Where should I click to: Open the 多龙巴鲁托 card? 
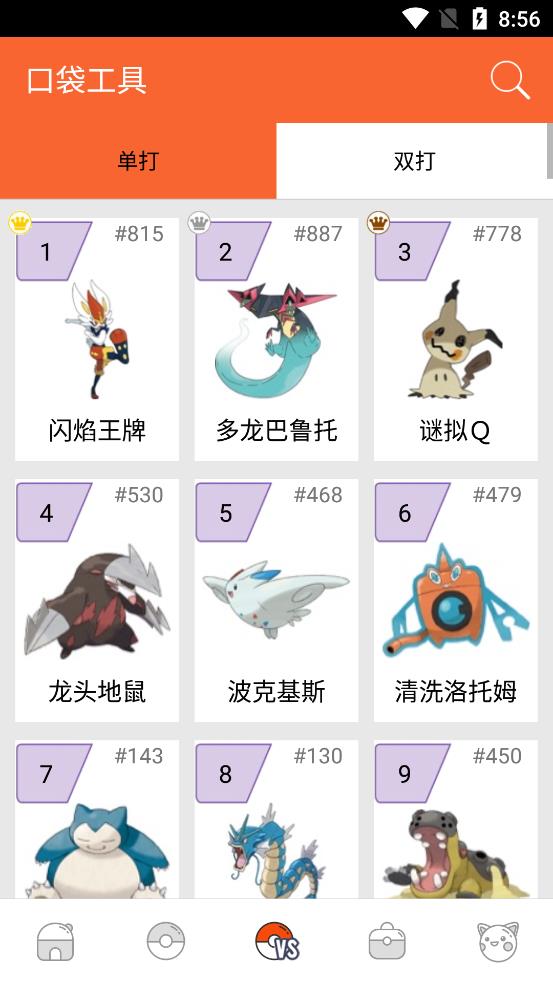click(x=276, y=339)
